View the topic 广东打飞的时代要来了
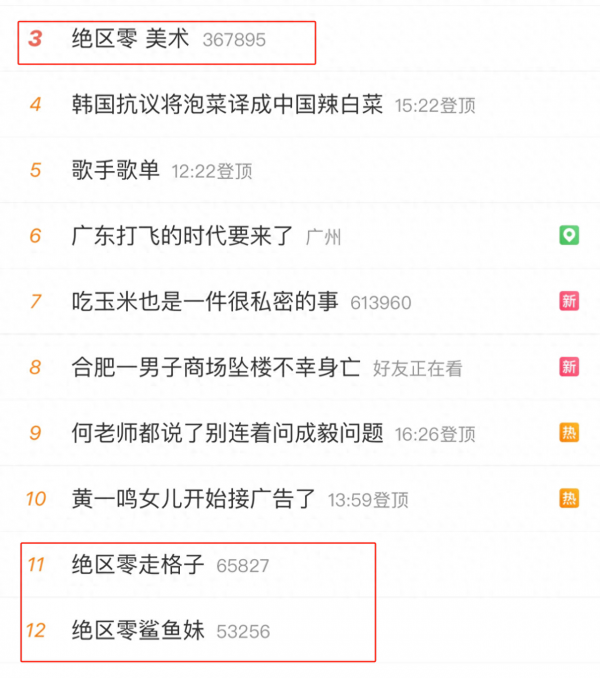600x678 pixels. [183, 237]
